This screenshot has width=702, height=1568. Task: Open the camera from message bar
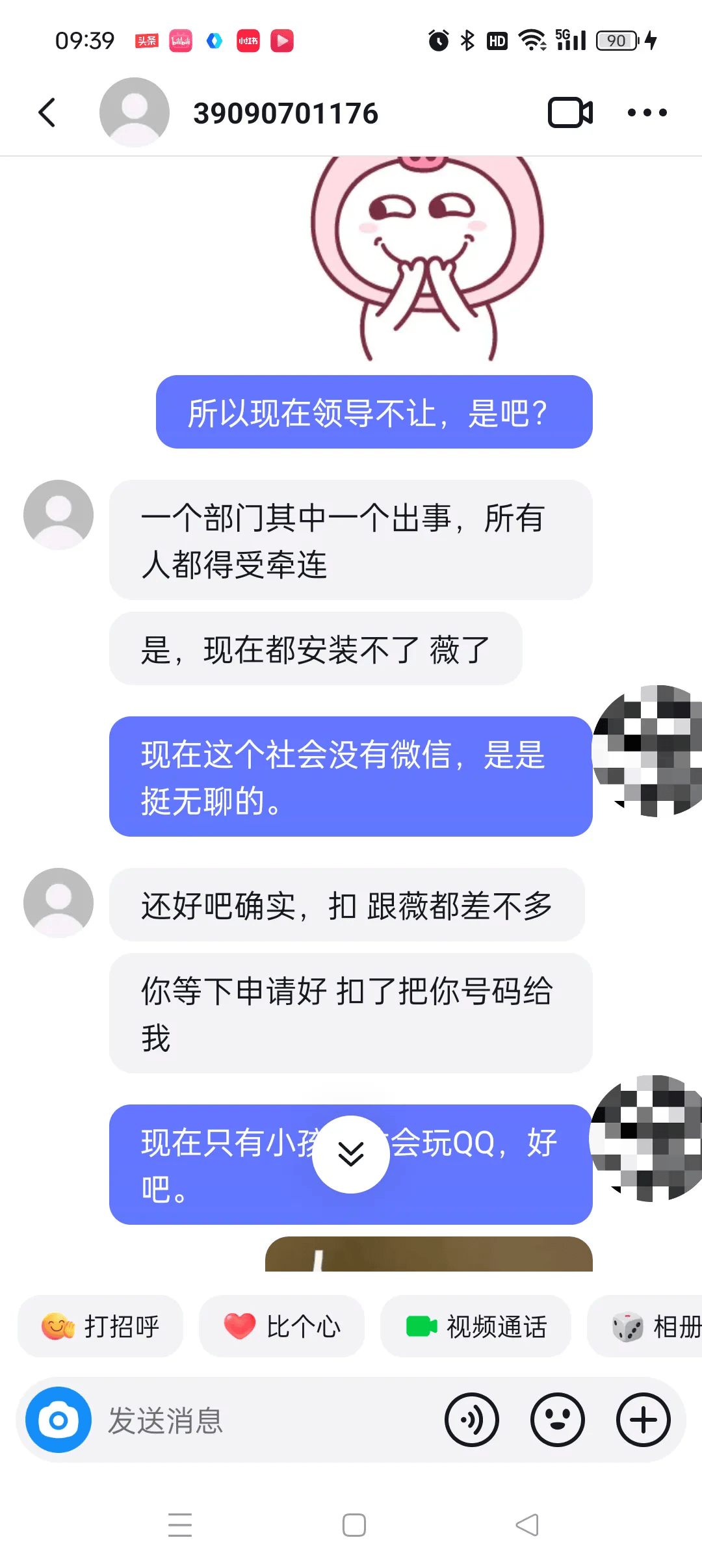tap(58, 1420)
